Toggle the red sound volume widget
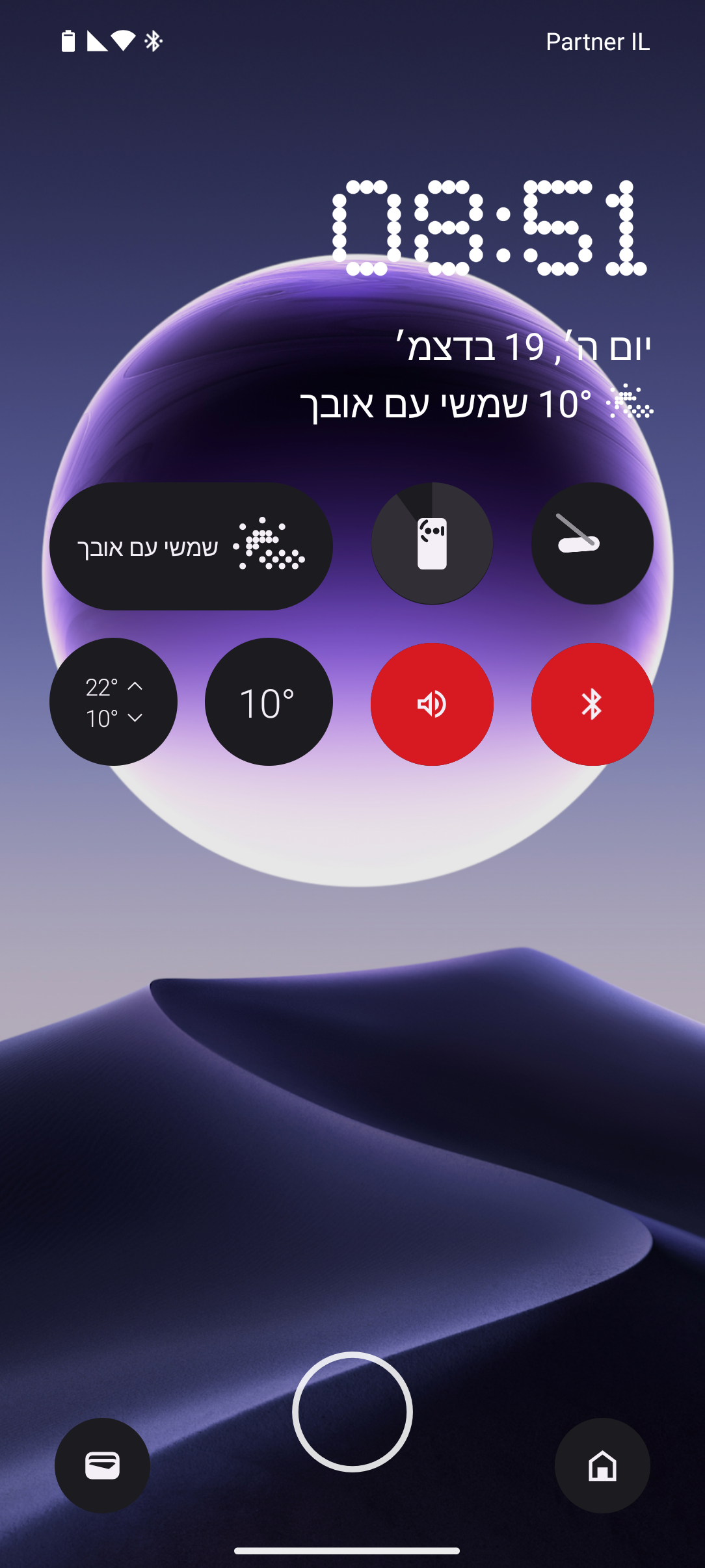705x1568 pixels. coord(432,704)
